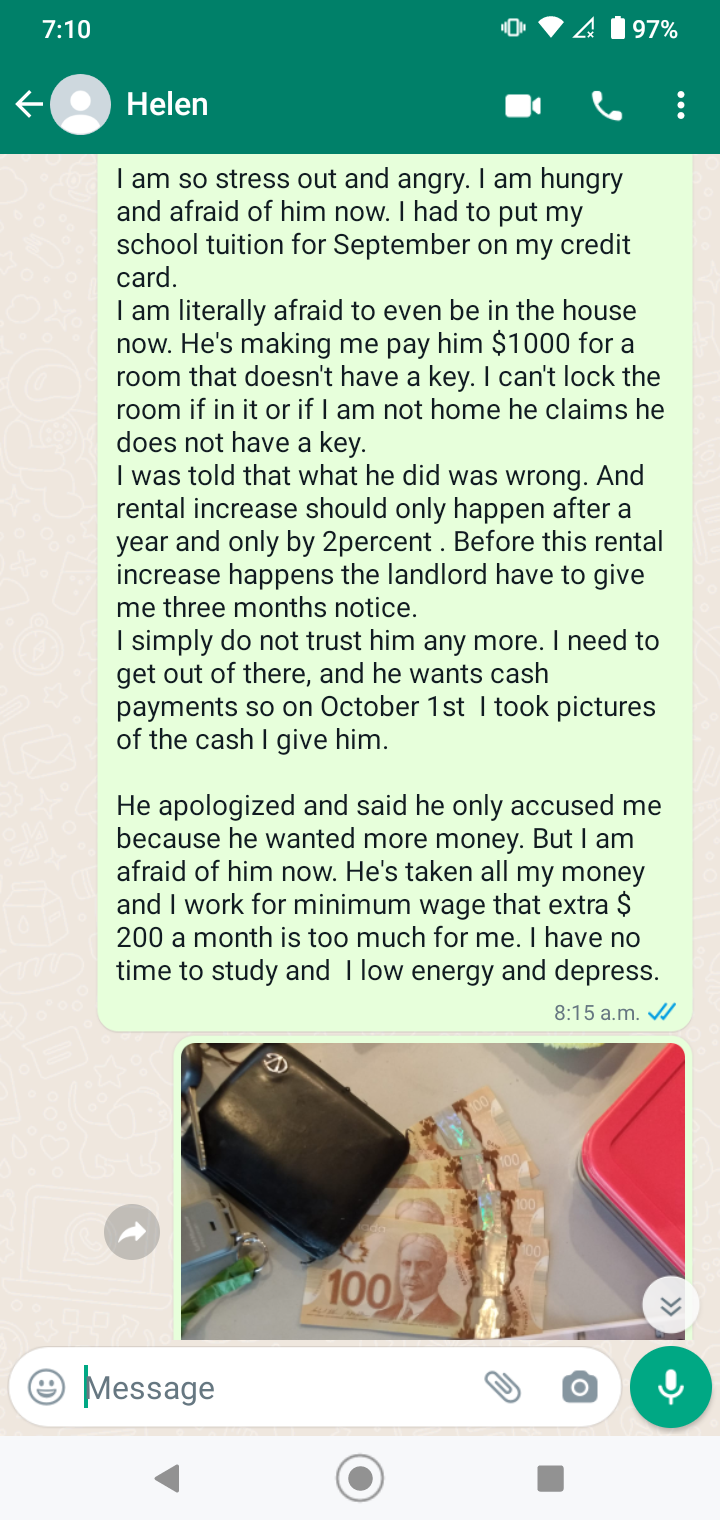Open the photo of the cash
The width and height of the screenshot is (720, 1520).
(433, 1190)
